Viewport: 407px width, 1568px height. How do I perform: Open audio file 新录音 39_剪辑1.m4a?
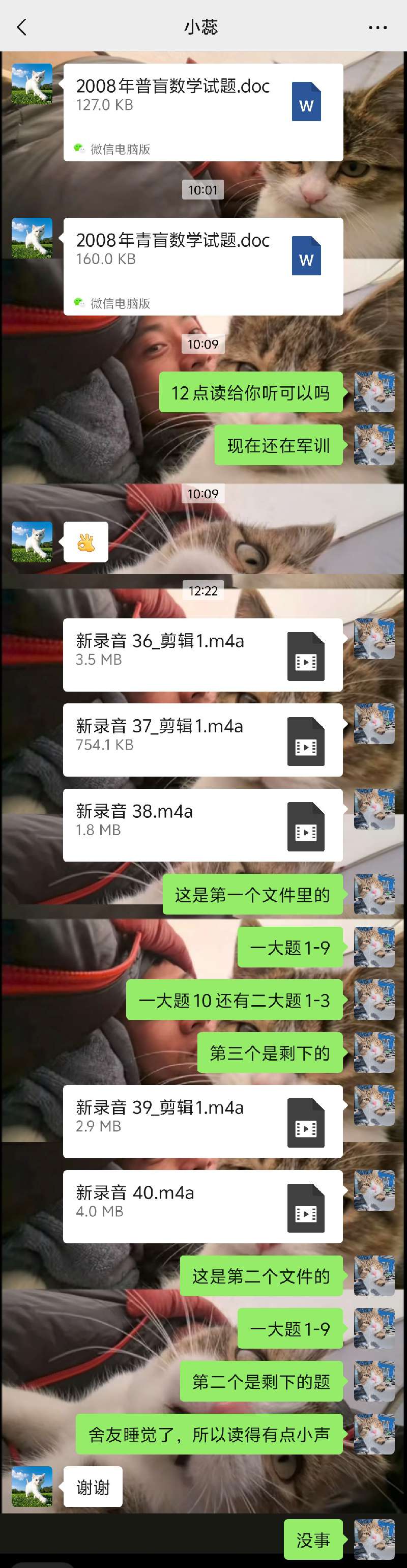click(x=202, y=1121)
